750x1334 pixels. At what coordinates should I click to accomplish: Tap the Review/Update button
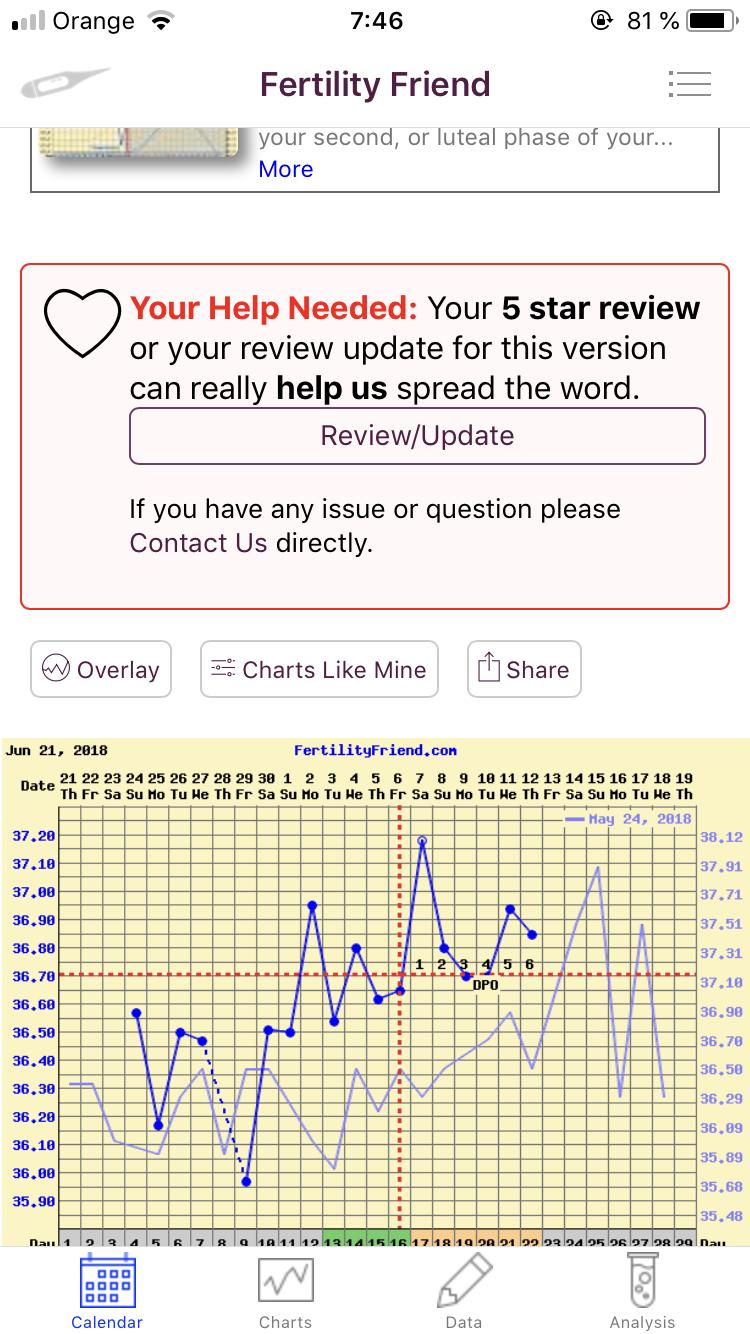pyautogui.click(x=417, y=436)
